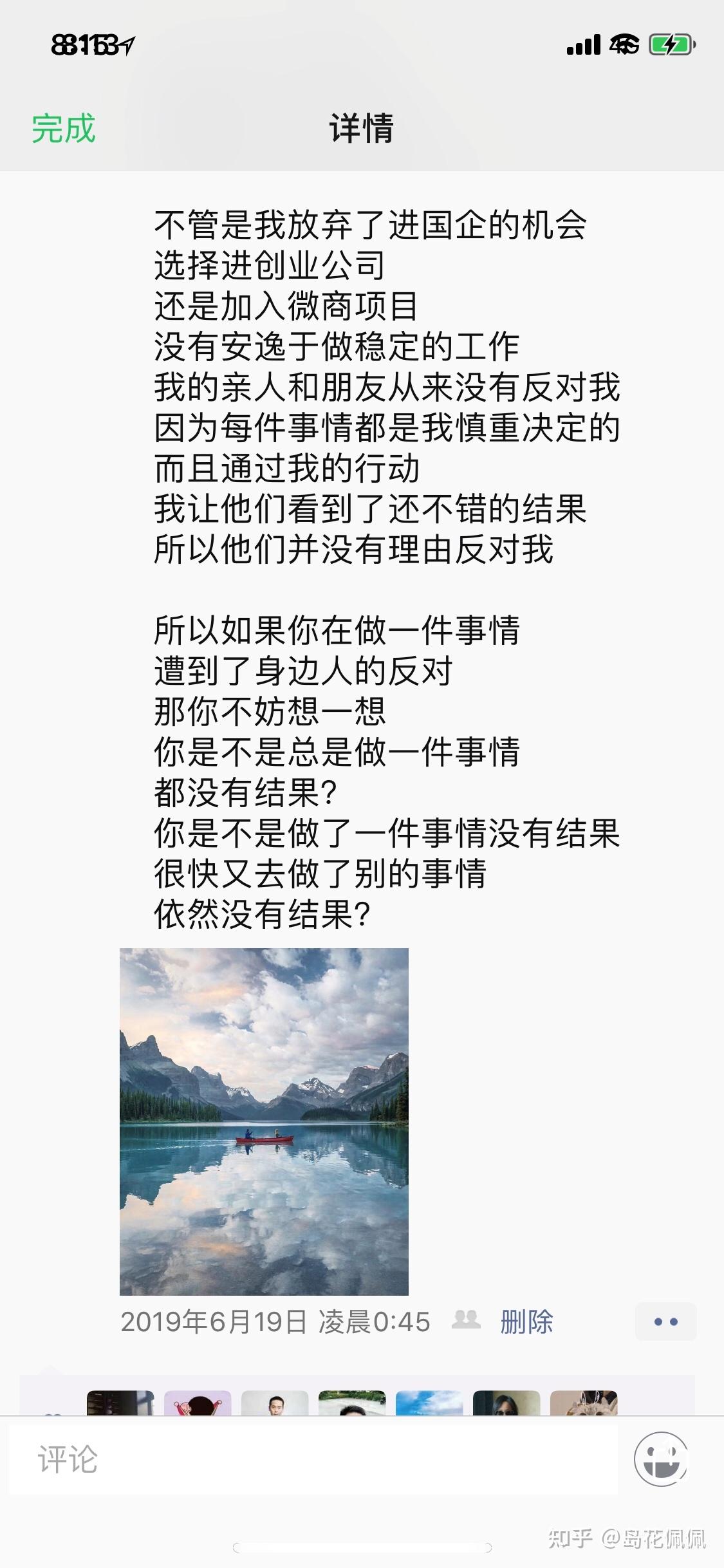Delete this post via 删除
The width and height of the screenshot is (724, 1568).
tap(526, 1322)
